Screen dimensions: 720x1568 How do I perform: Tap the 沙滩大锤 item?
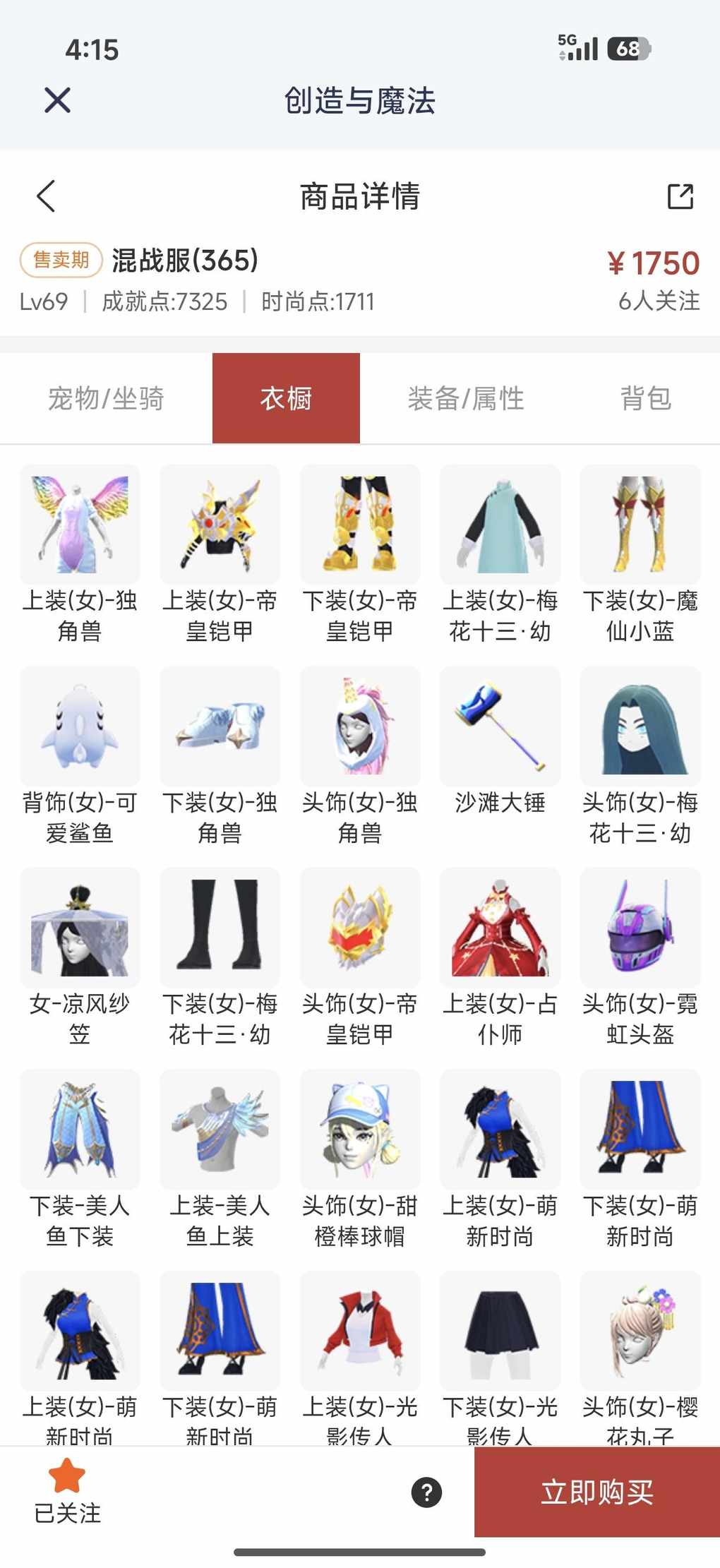[x=500, y=726]
